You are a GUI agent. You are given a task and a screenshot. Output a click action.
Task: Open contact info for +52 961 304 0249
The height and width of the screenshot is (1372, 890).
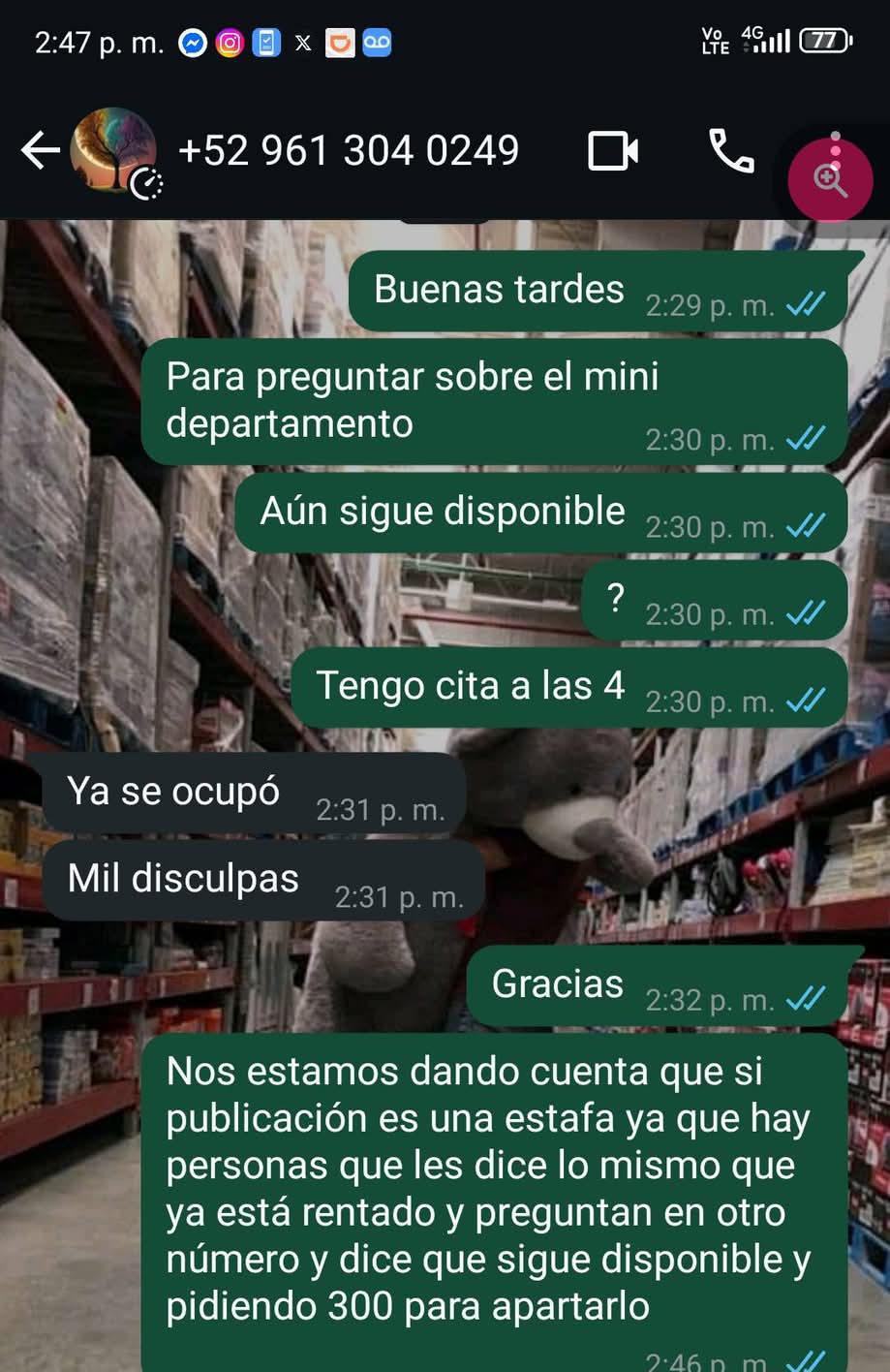click(x=349, y=151)
